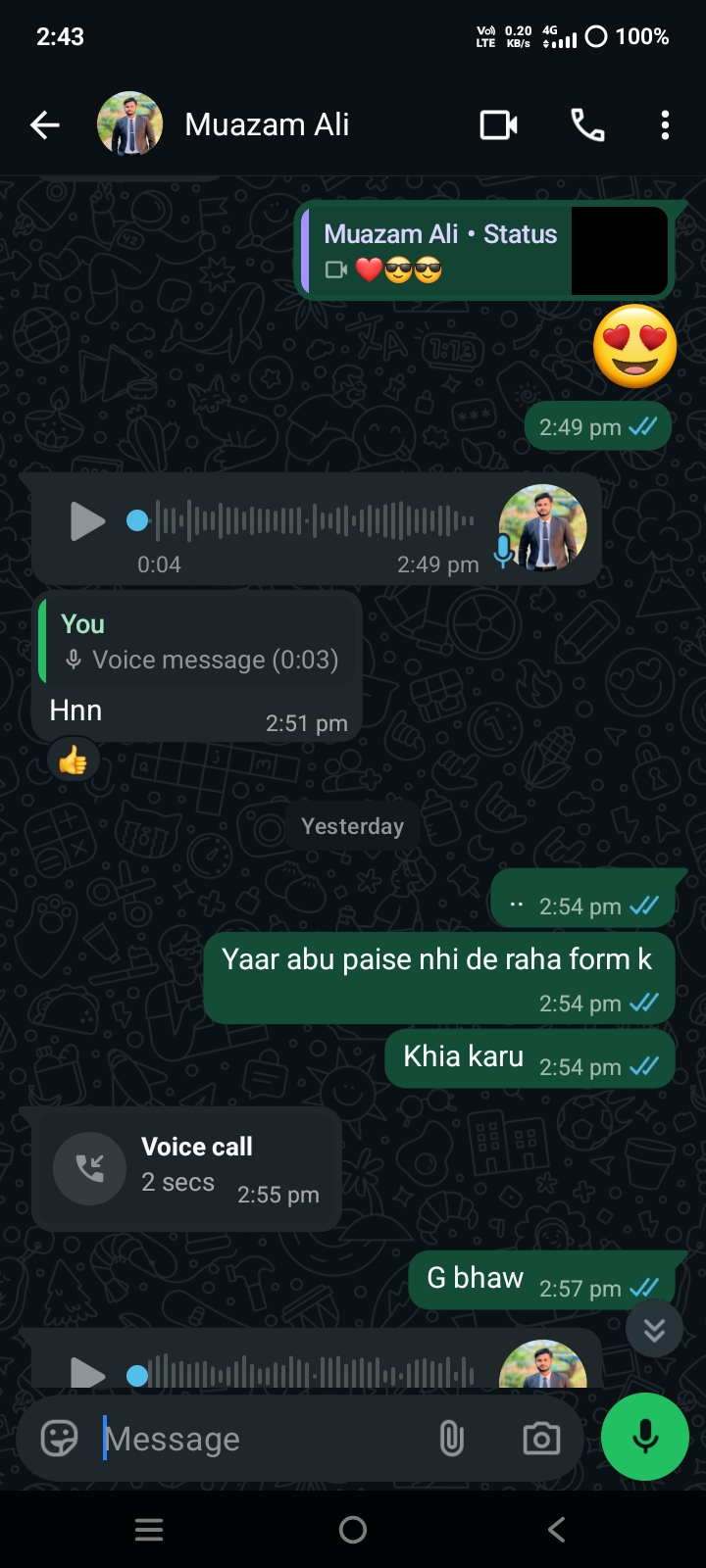
Task: Start a video call with Muazam Ali
Action: coord(498,125)
